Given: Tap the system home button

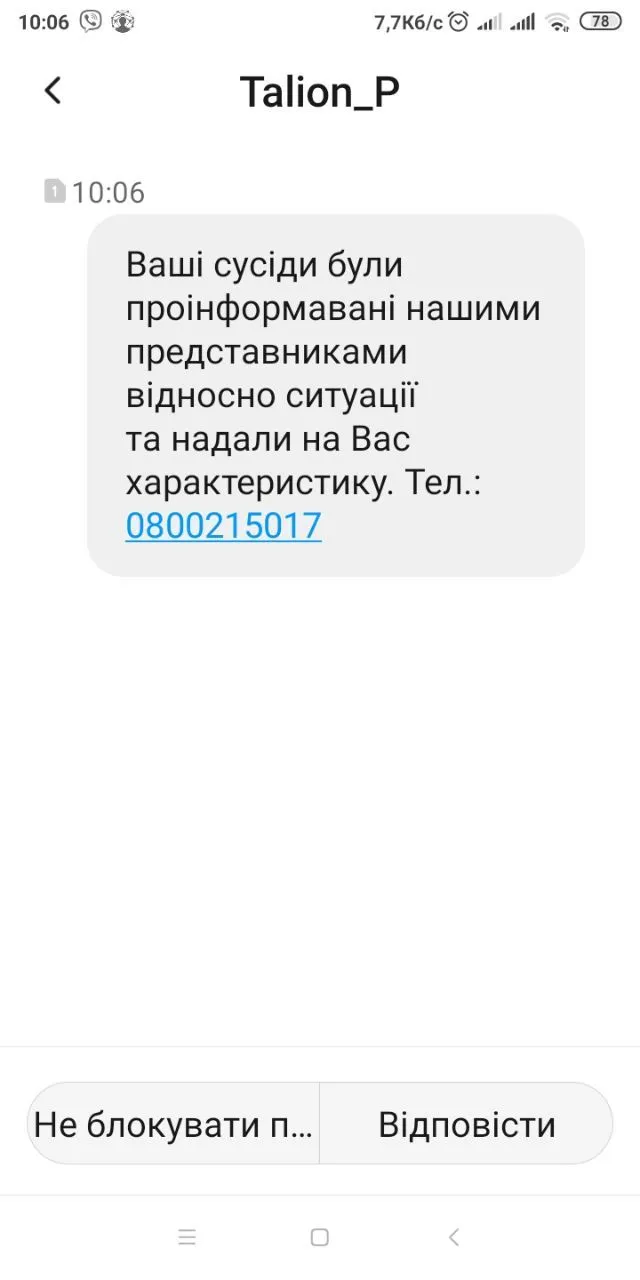Looking at the screenshot, I should (x=319, y=1238).
